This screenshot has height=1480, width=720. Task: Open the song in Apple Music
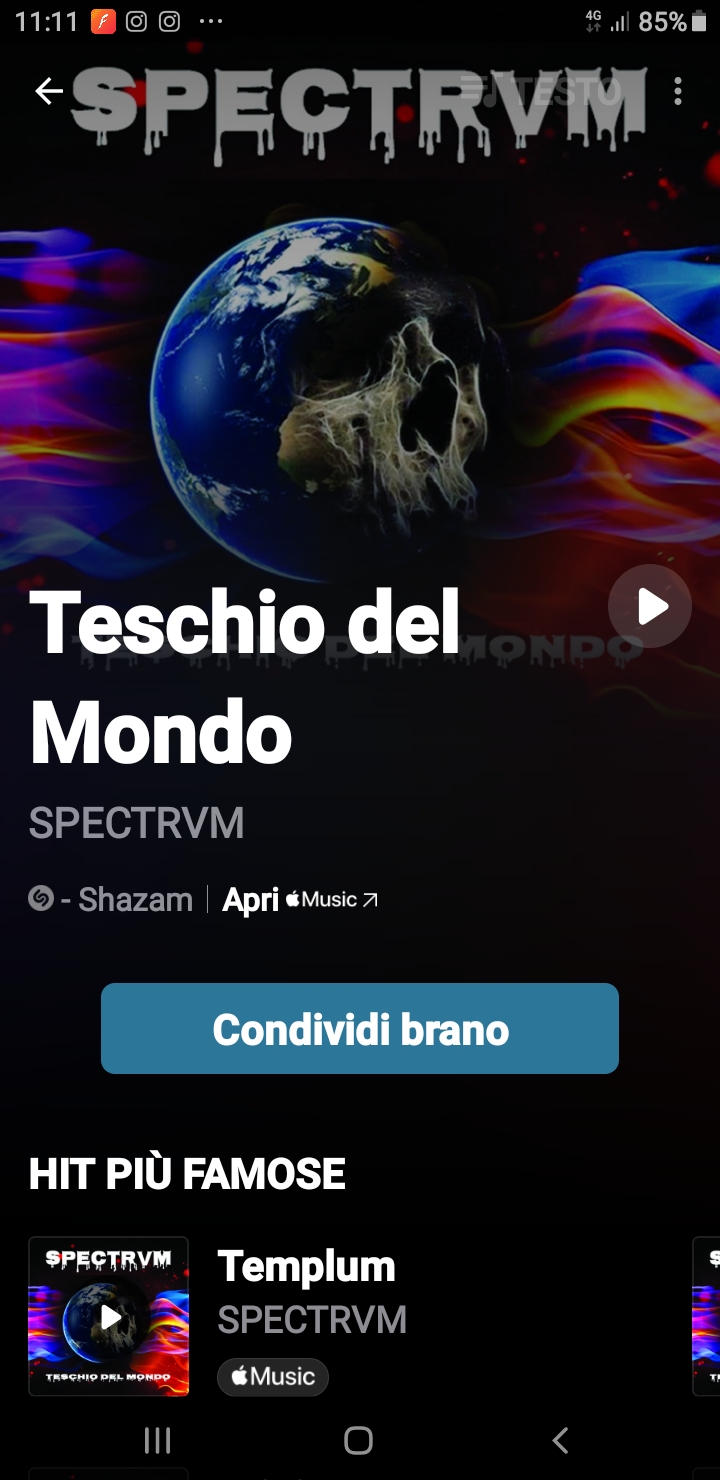coord(300,900)
